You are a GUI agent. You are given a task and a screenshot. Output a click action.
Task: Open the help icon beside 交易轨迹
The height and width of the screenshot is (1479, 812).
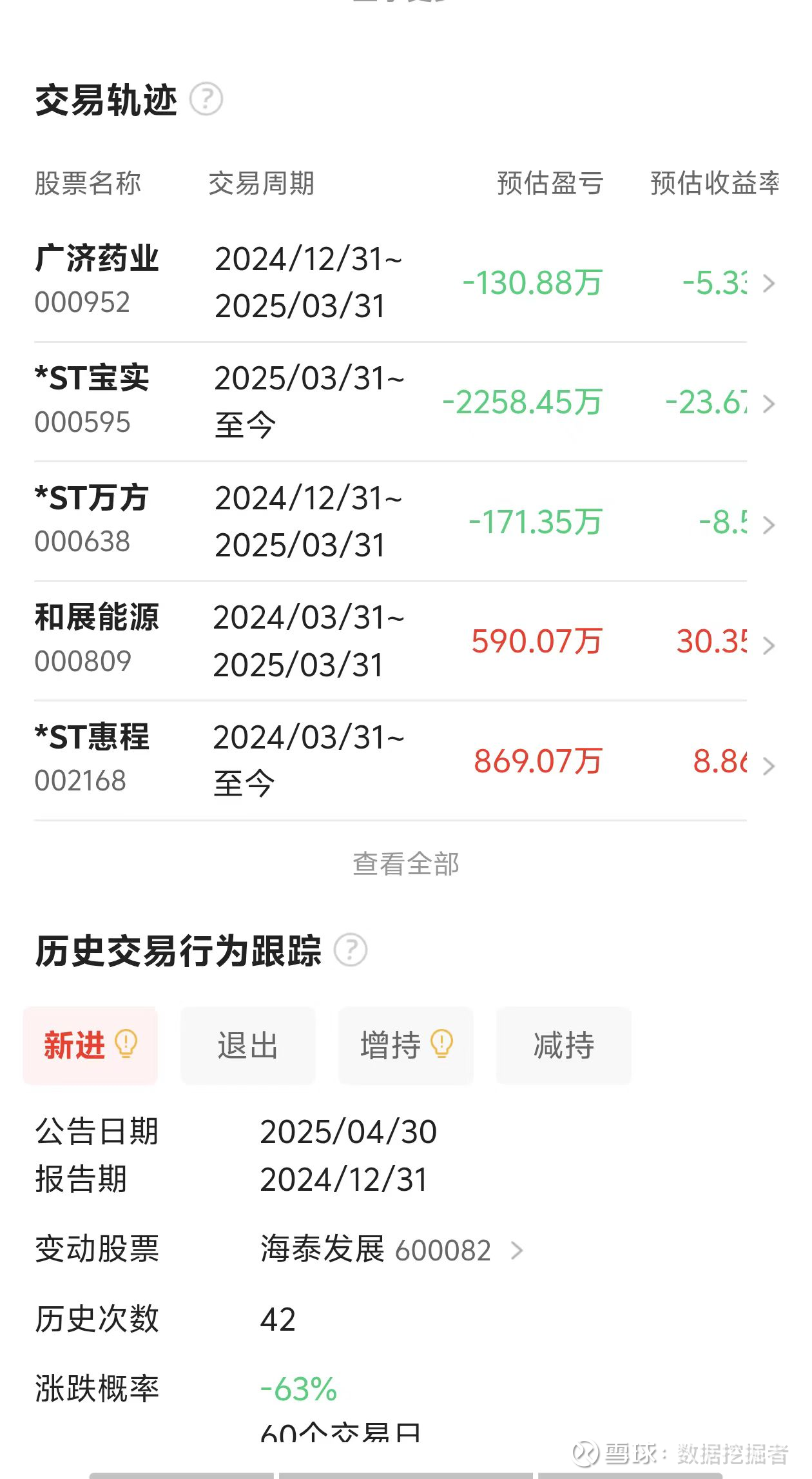206,99
